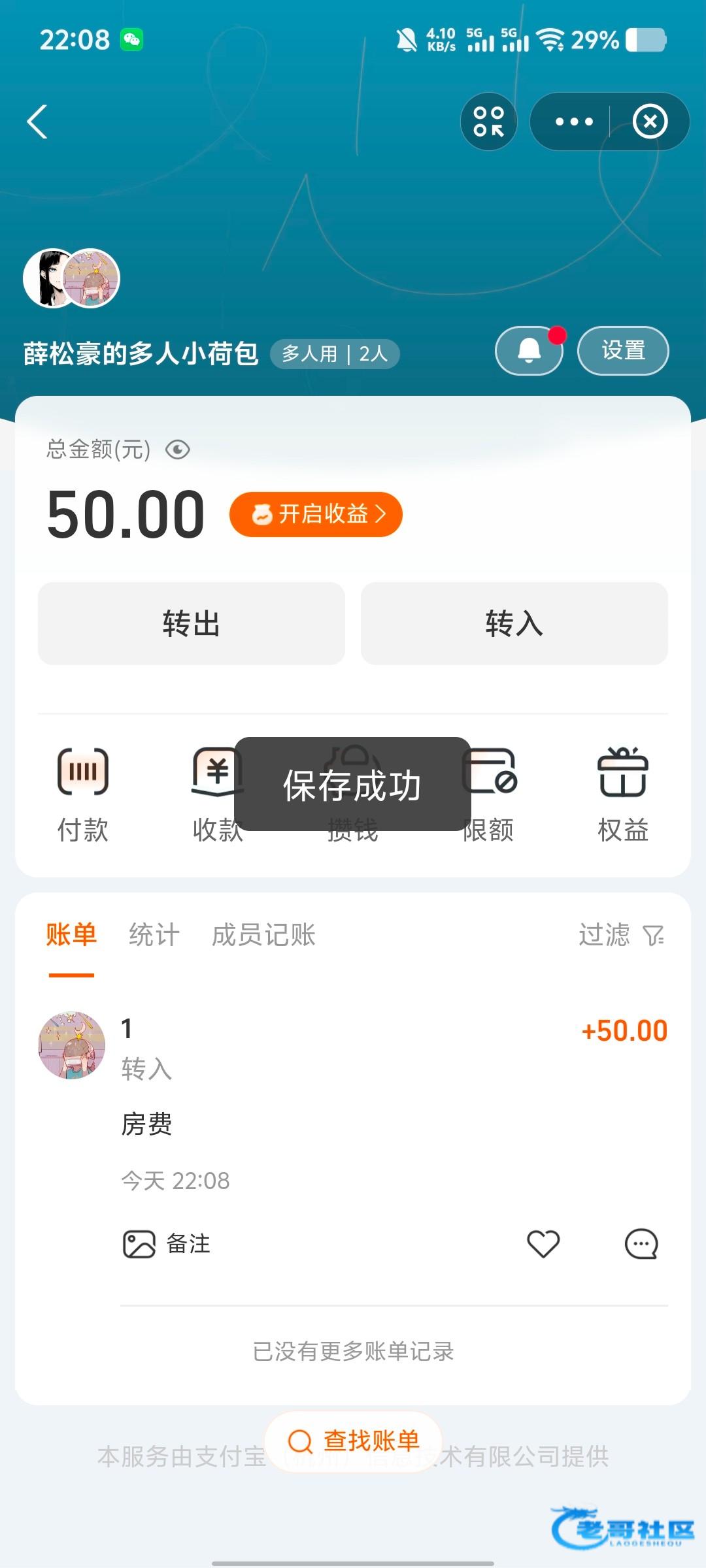Open the notifications bell
This screenshot has width=706, height=1568.
(x=529, y=351)
